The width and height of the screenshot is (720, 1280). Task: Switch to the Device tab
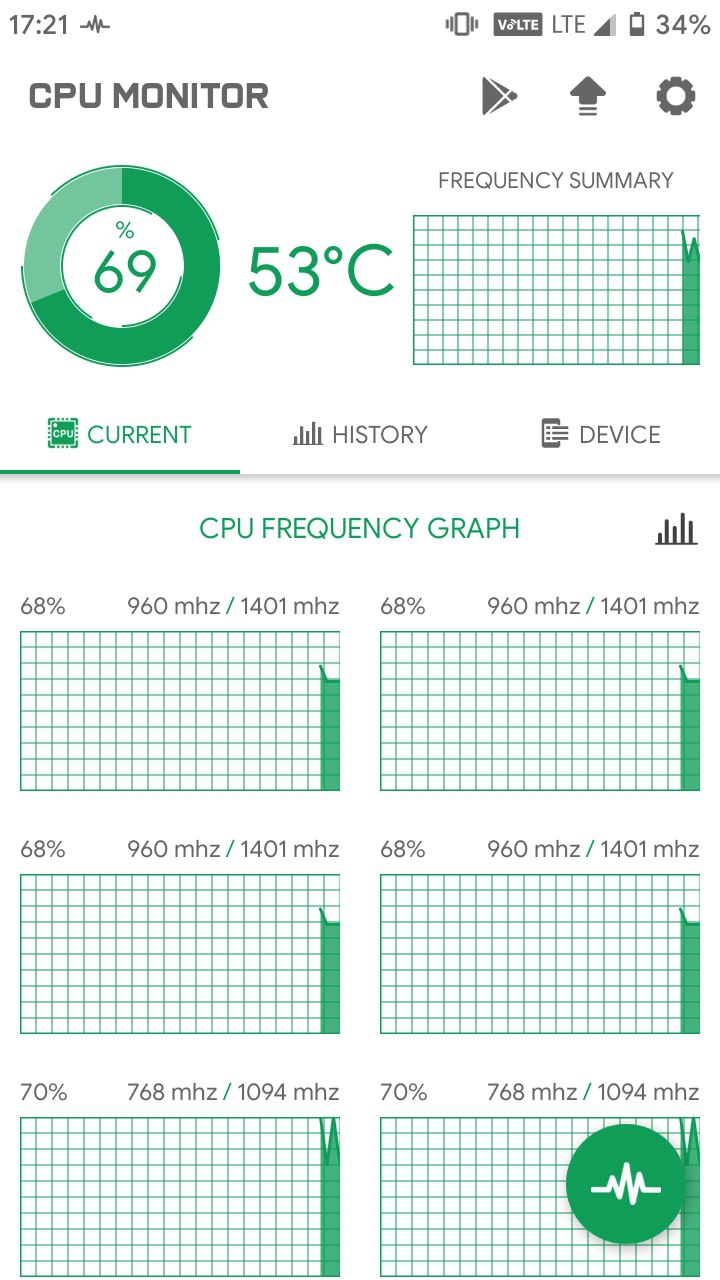coord(600,435)
